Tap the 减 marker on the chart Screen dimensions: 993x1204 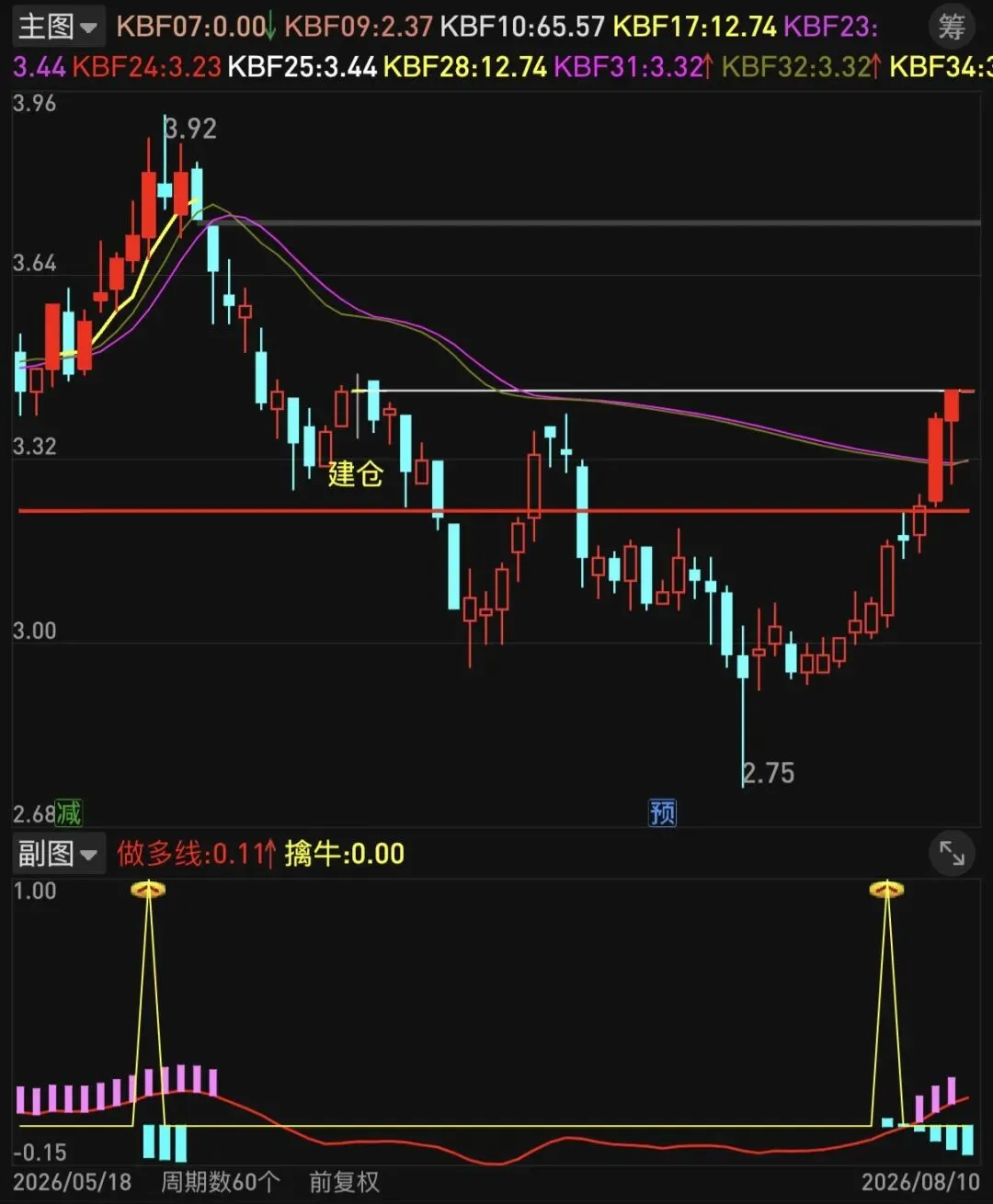point(69,812)
